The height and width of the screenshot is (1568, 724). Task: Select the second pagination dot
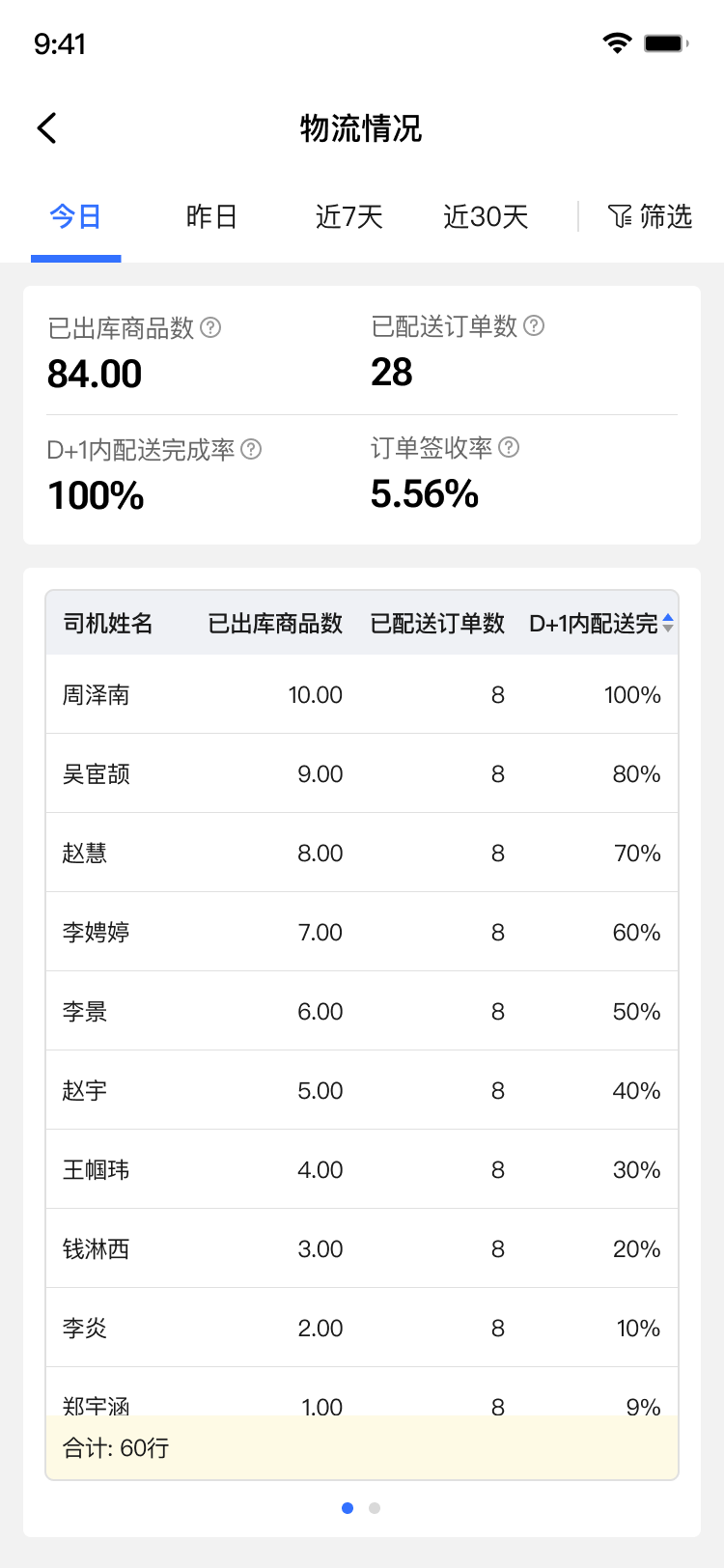click(375, 1507)
